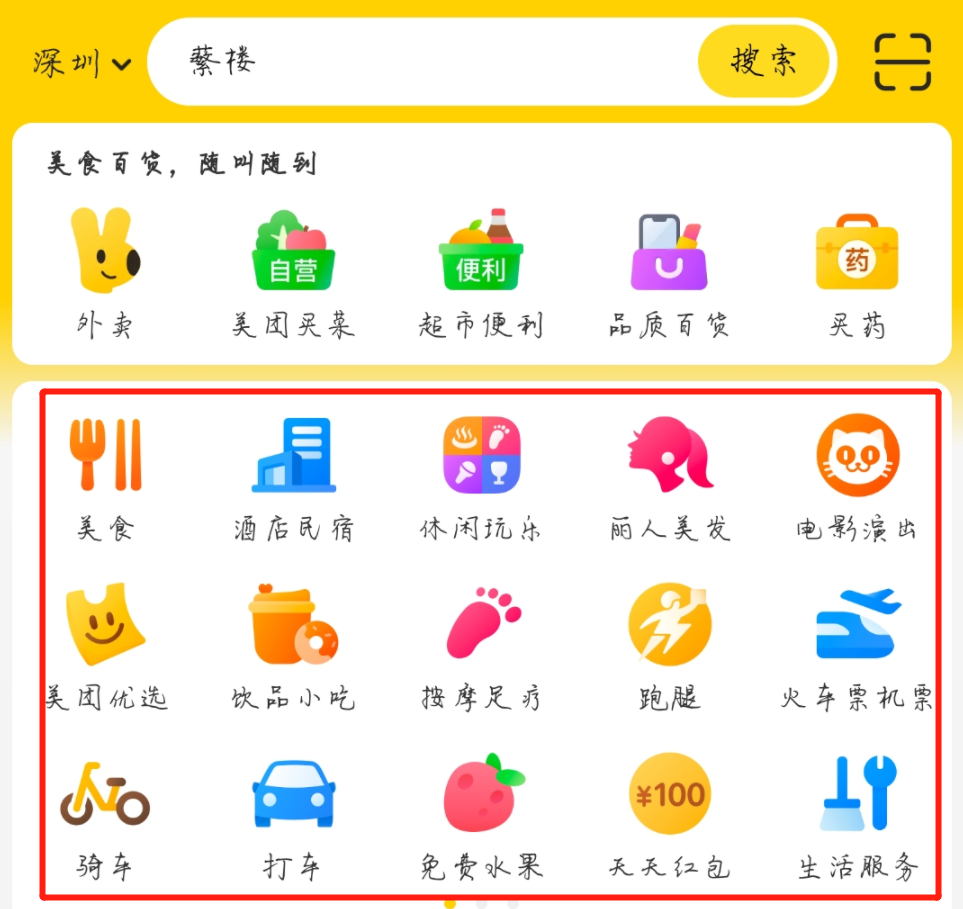This screenshot has height=909, width=963.
Task: Open 休闲玩乐 leisure category
Action: 481,475
